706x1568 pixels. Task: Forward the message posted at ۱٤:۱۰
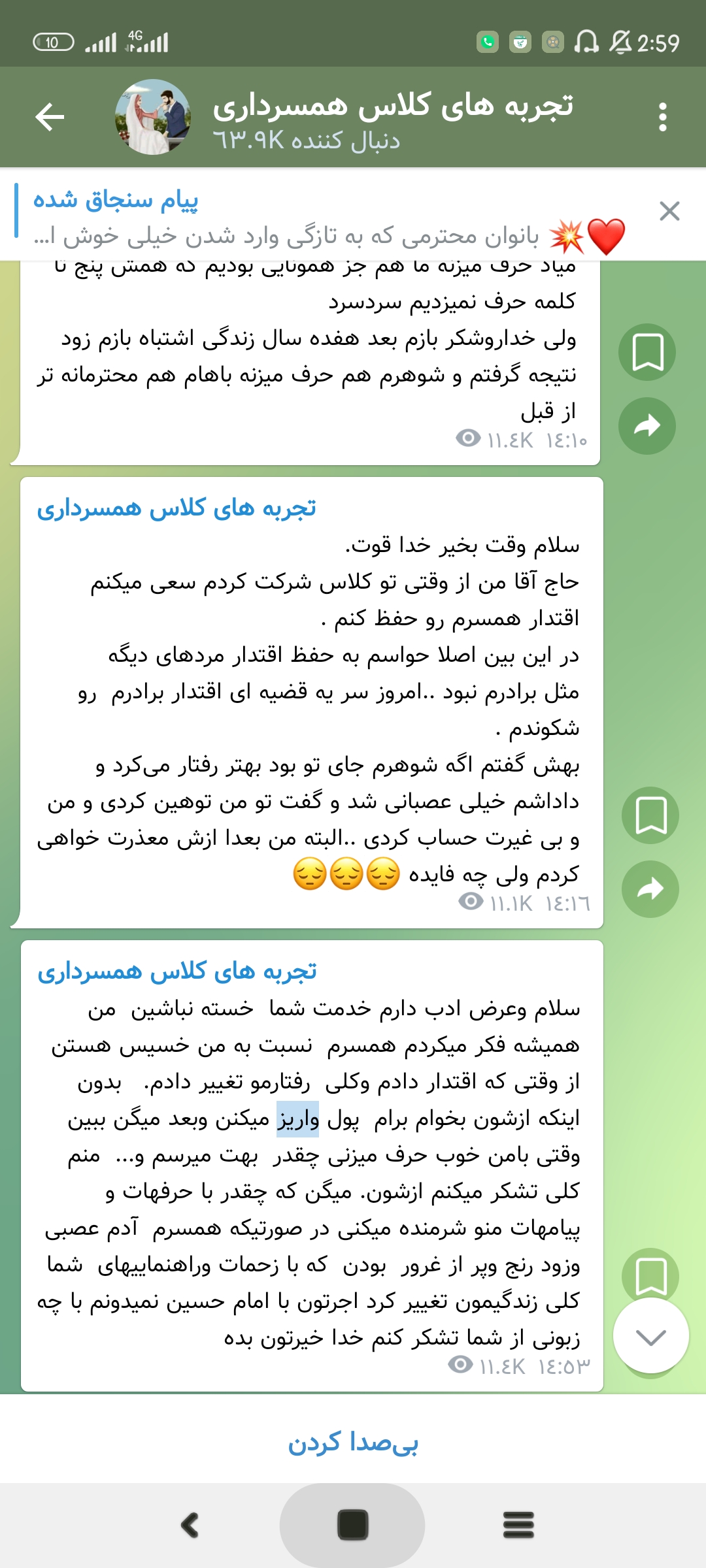(647, 426)
